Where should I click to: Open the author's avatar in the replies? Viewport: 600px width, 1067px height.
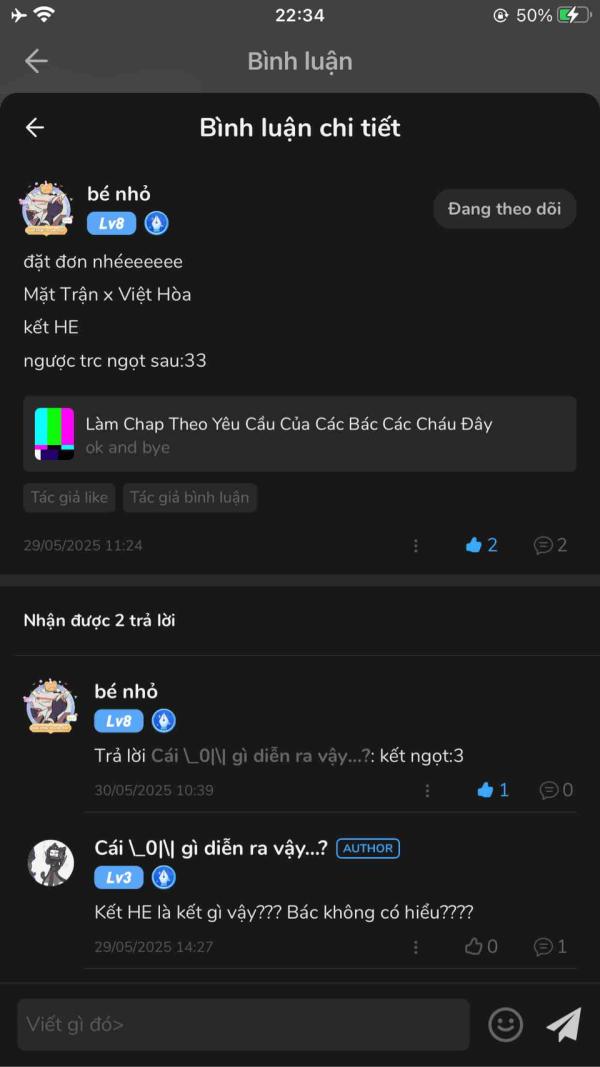tap(51, 862)
